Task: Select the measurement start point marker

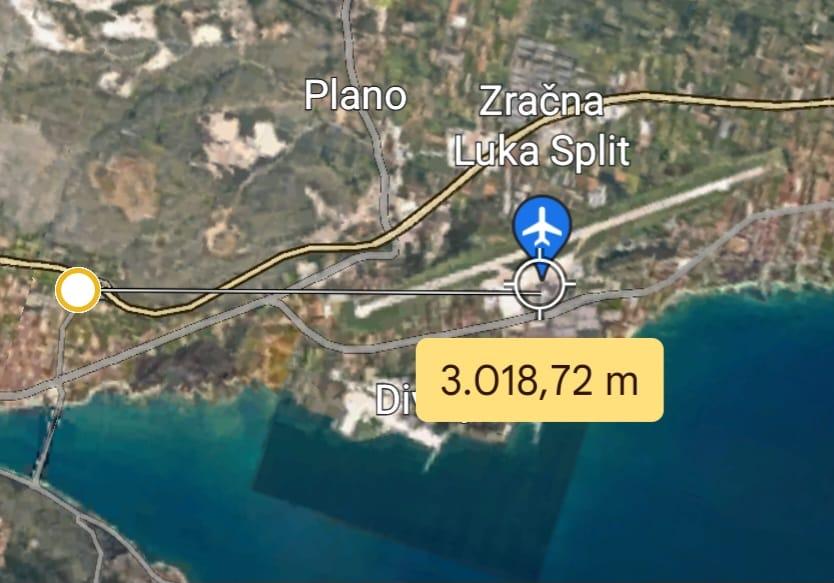Action: [77, 291]
